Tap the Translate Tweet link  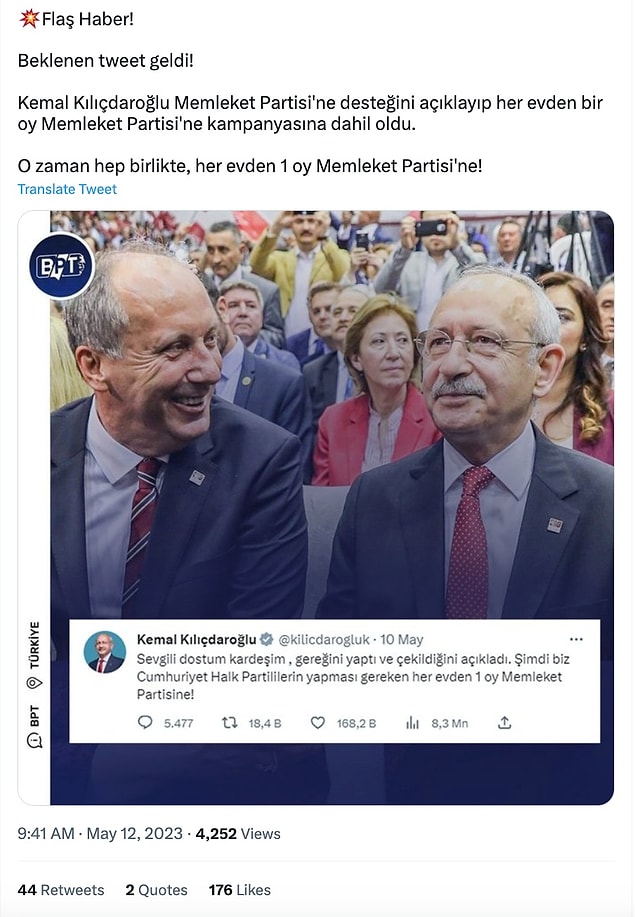[67, 189]
